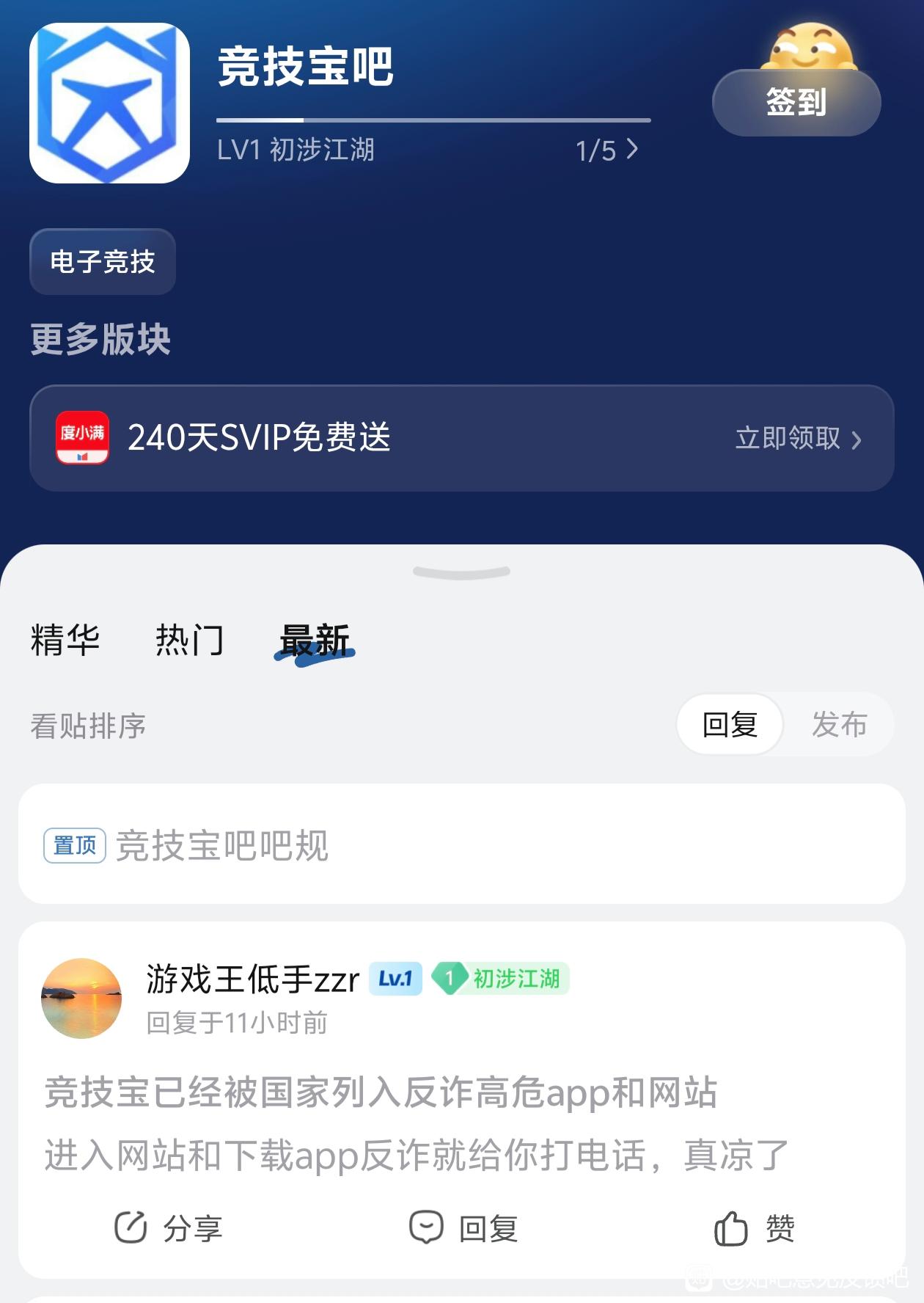924x1303 pixels.
Task: Like 游戏王低手zzr's post
Action: [x=755, y=1227]
